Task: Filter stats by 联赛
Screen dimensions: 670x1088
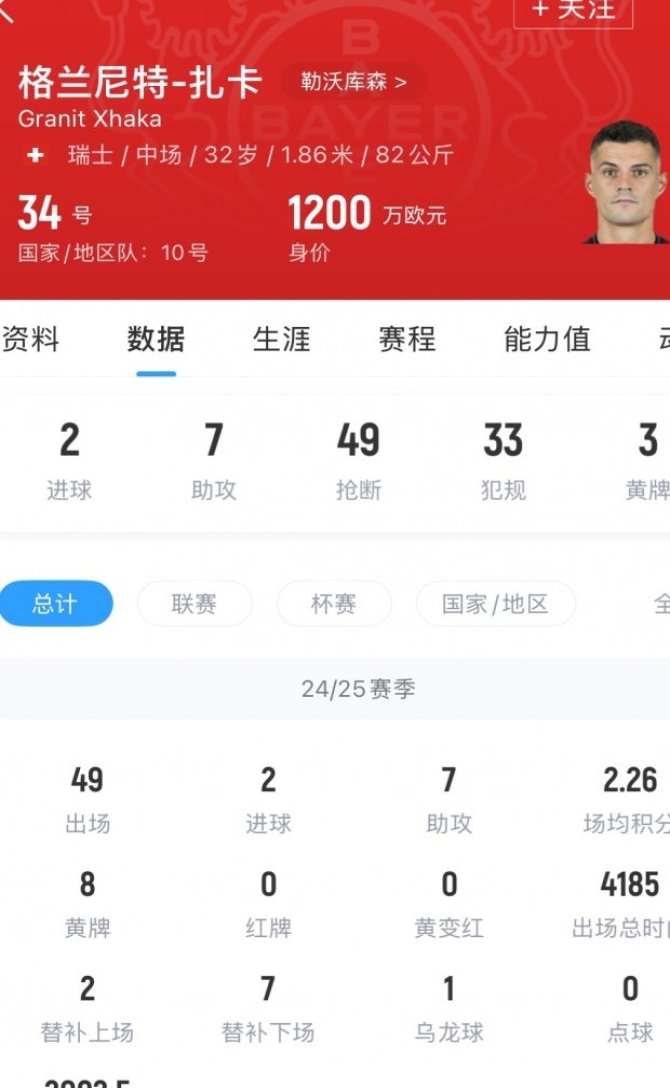Action: (194, 604)
